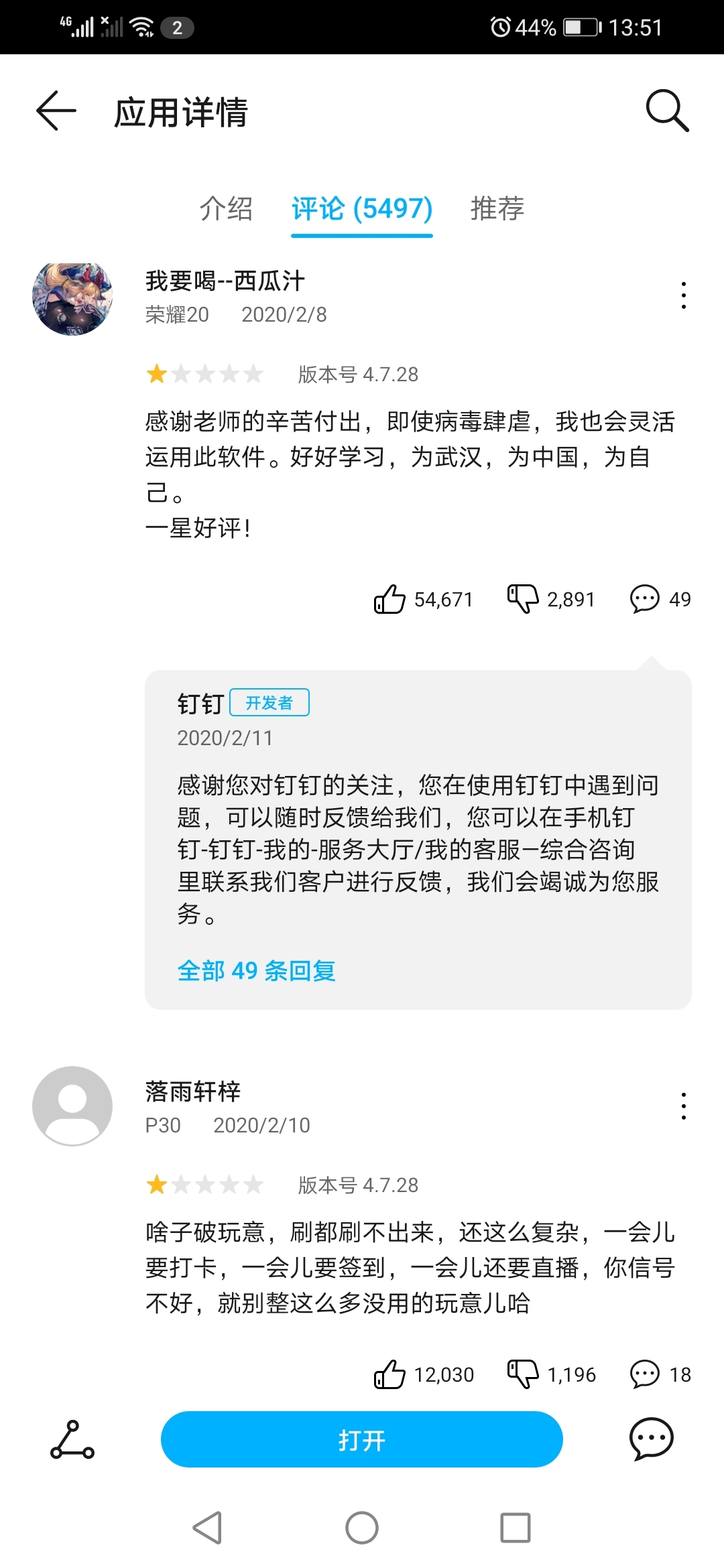Switch to the 推荐 tab
The width and height of the screenshot is (724, 1568).
pyautogui.click(x=497, y=208)
